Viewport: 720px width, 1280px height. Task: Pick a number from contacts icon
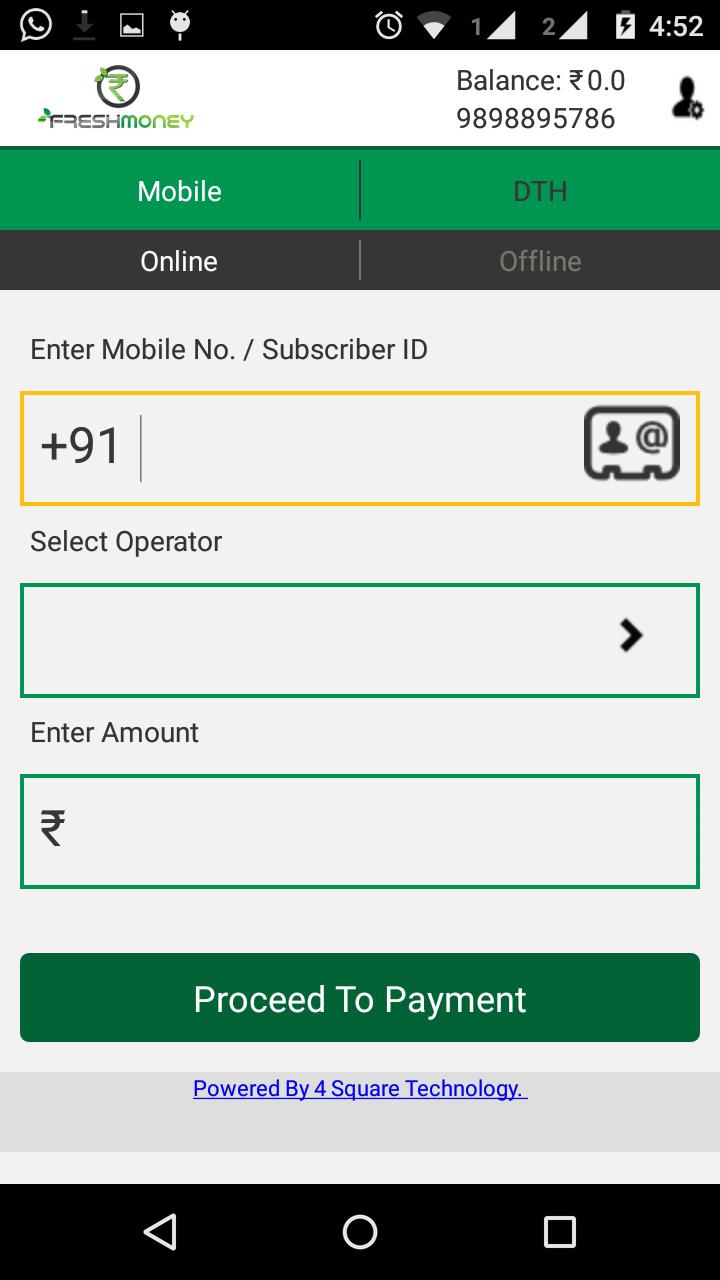point(631,442)
